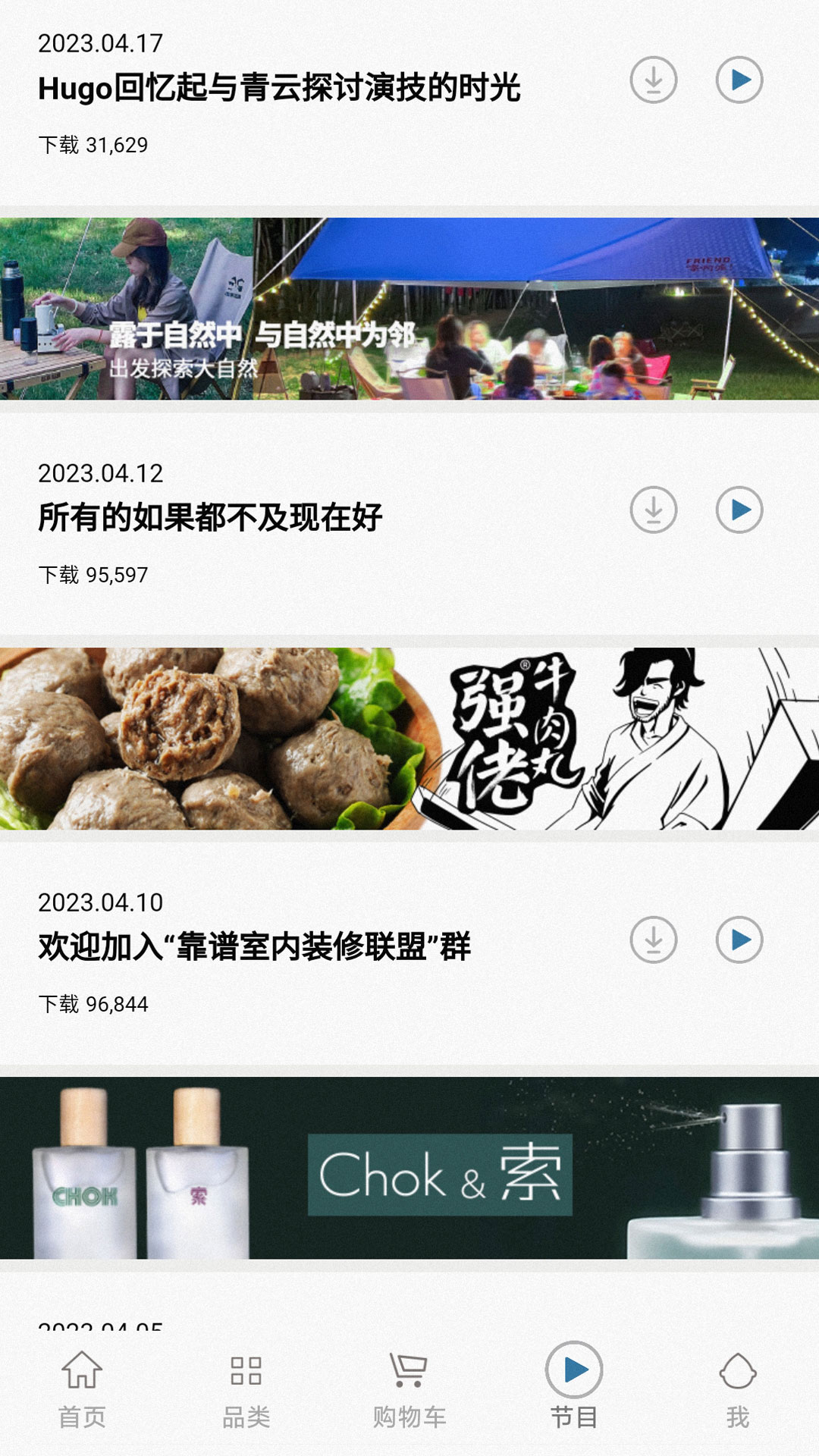Viewport: 819px width, 1456px height.
Task: Play the 所有的如果都不及现在好 episode
Action: tap(739, 510)
